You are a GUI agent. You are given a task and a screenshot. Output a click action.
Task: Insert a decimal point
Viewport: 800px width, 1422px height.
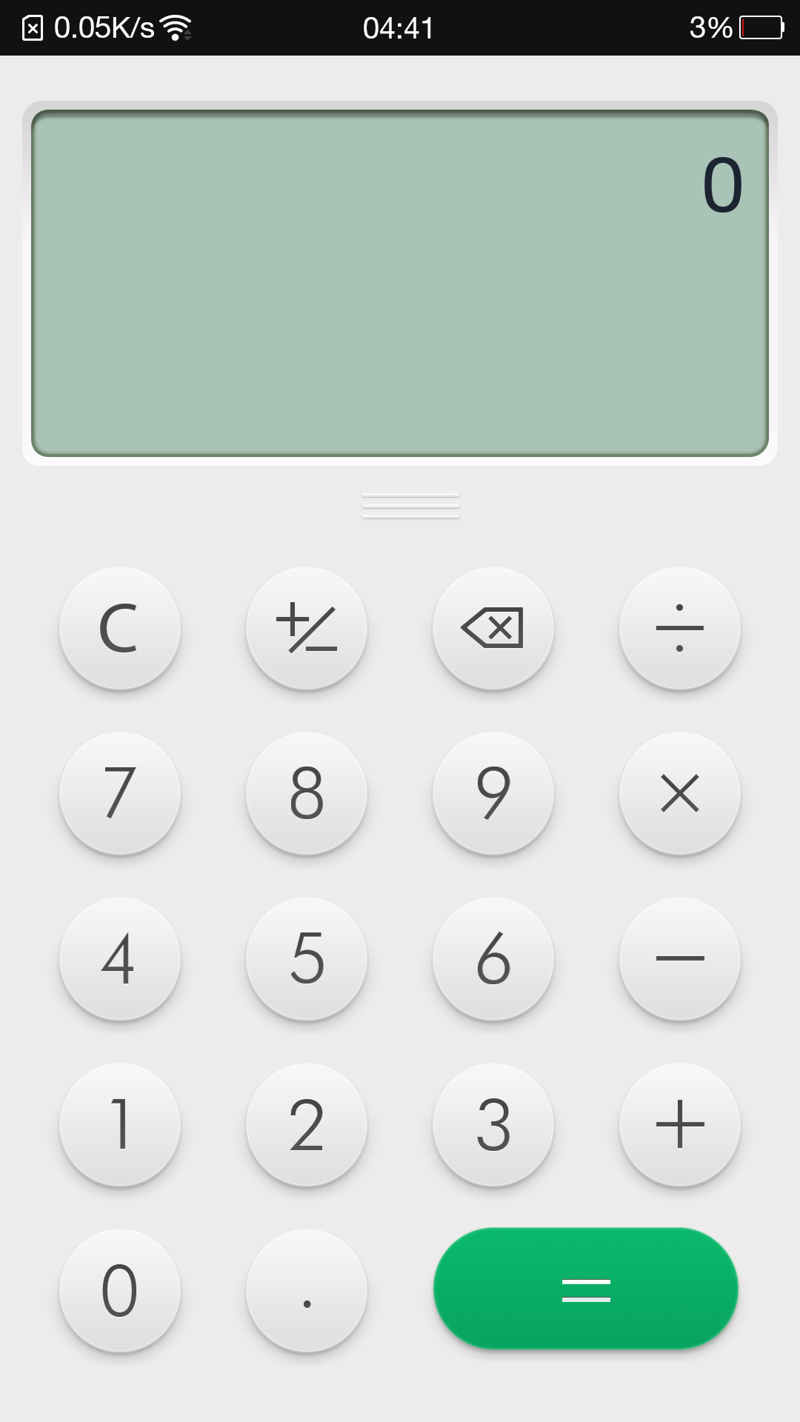307,1290
